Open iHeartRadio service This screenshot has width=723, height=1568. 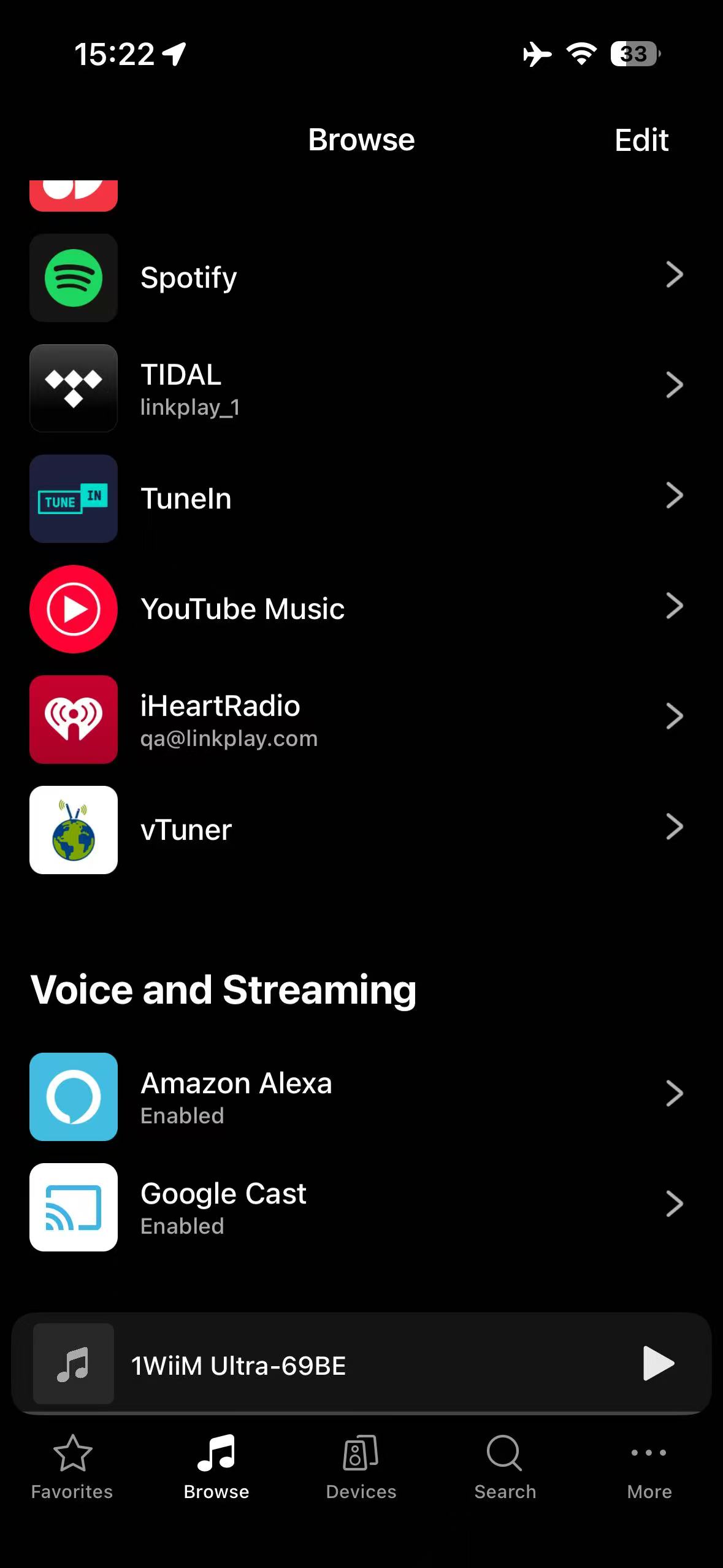point(361,719)
